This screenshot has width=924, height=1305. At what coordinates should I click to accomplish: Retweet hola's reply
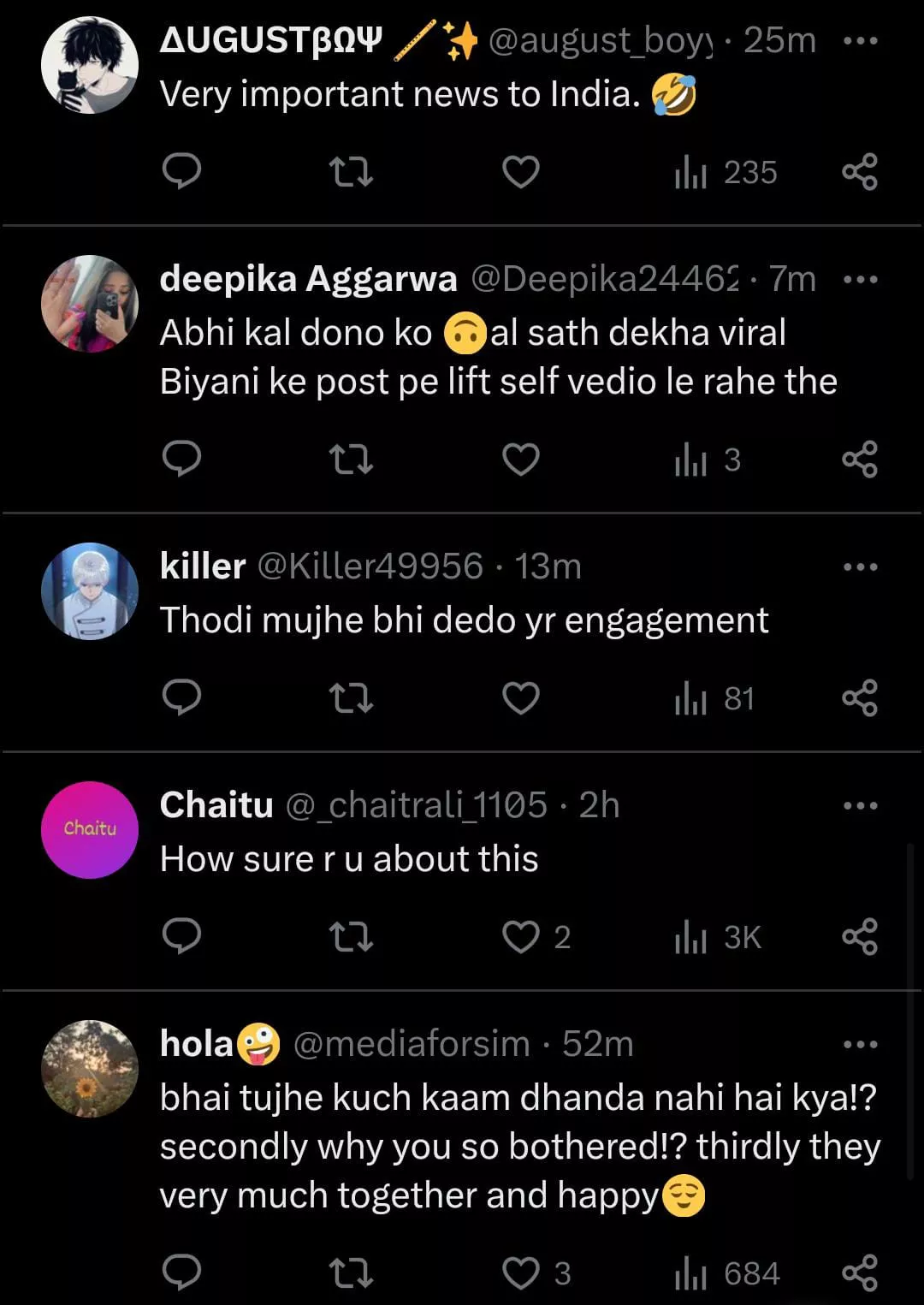351,1273
